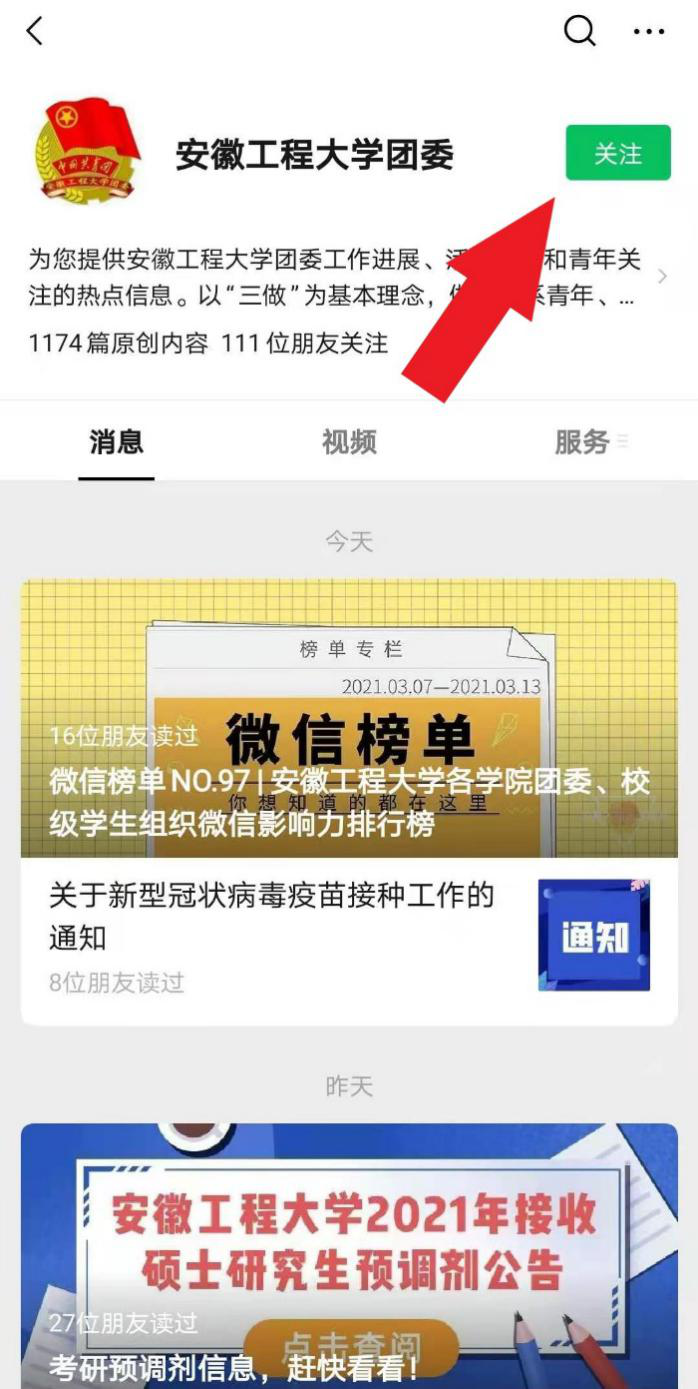Tap the green 关注 follow button
Viewport: 698px width, 1389px height.
coord(617,153)
